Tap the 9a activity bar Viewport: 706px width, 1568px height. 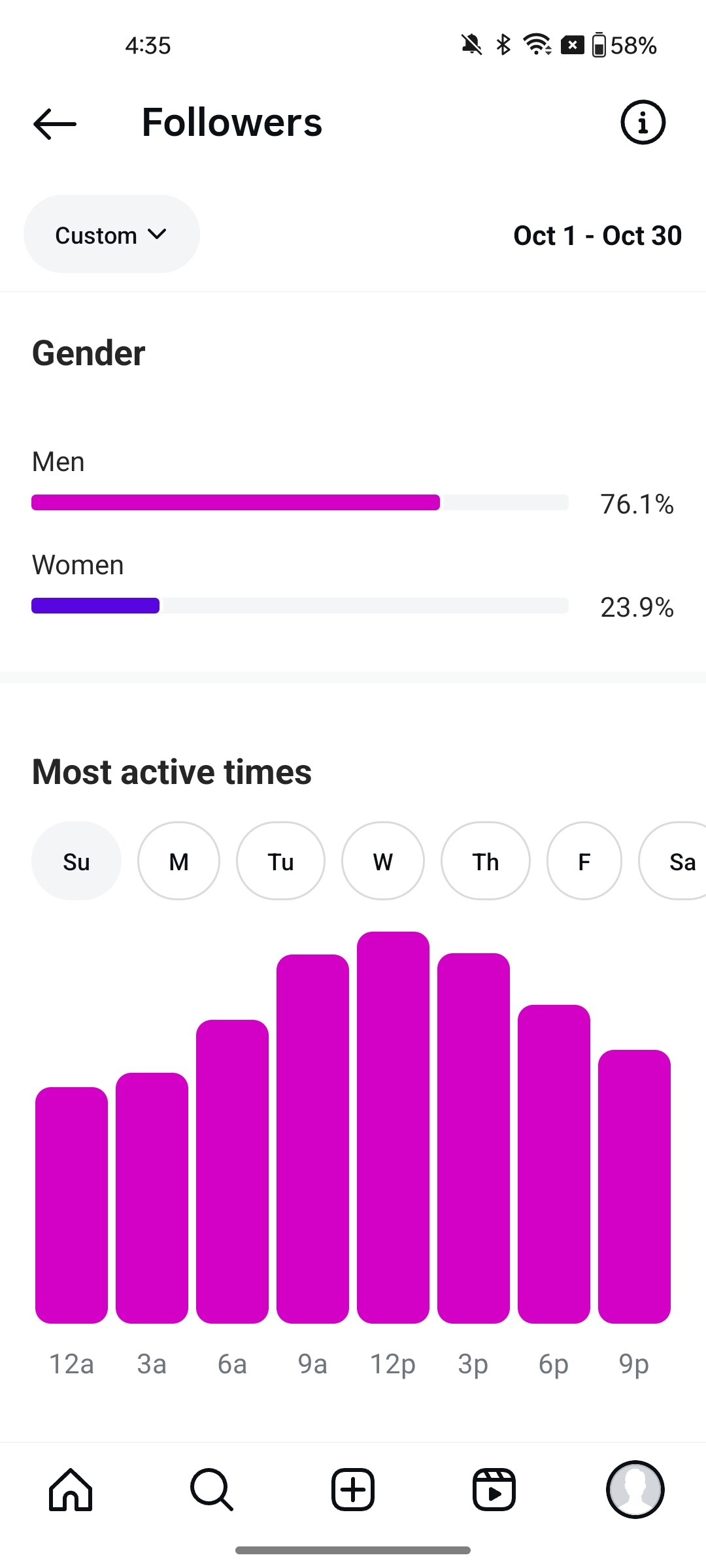tap(312, 1138)
